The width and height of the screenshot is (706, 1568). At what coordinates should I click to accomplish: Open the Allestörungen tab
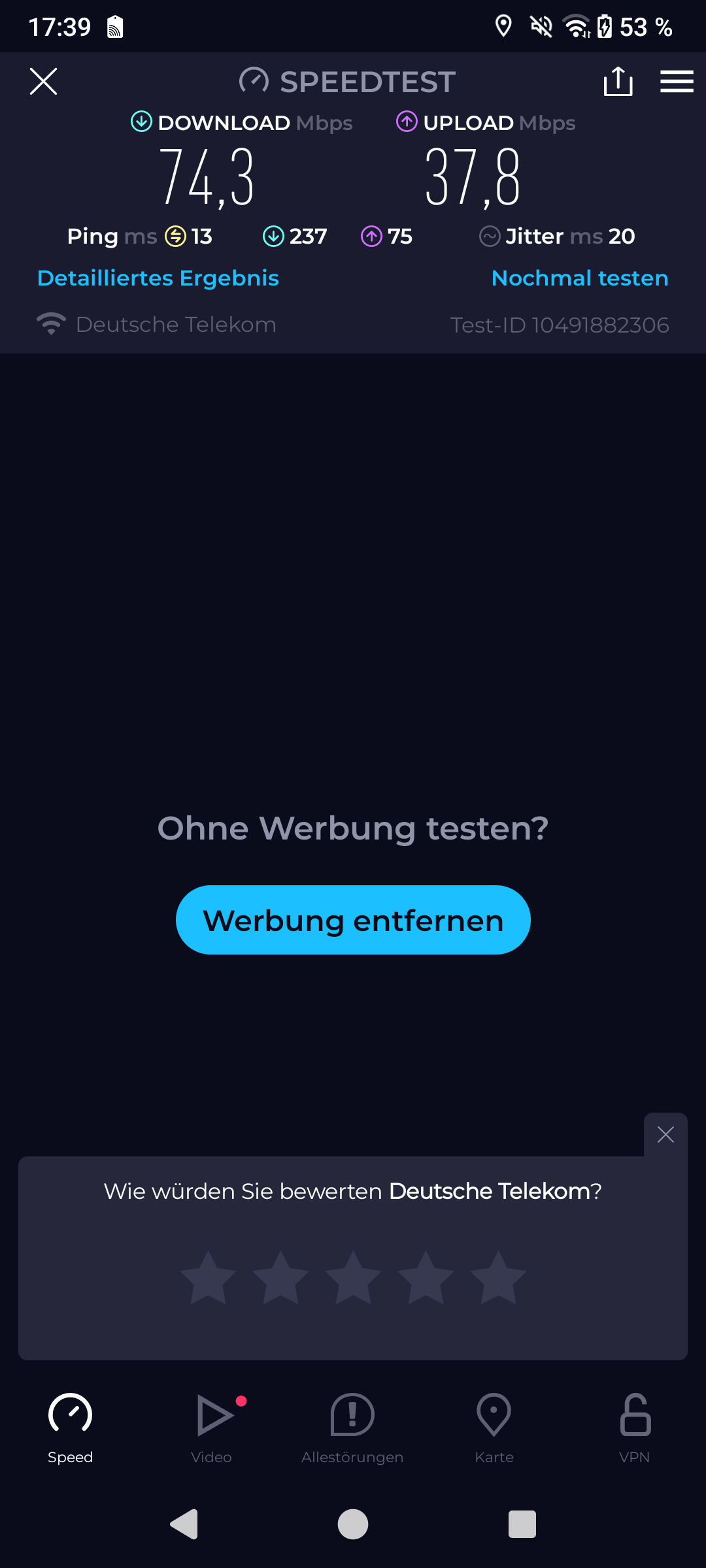352,1429
